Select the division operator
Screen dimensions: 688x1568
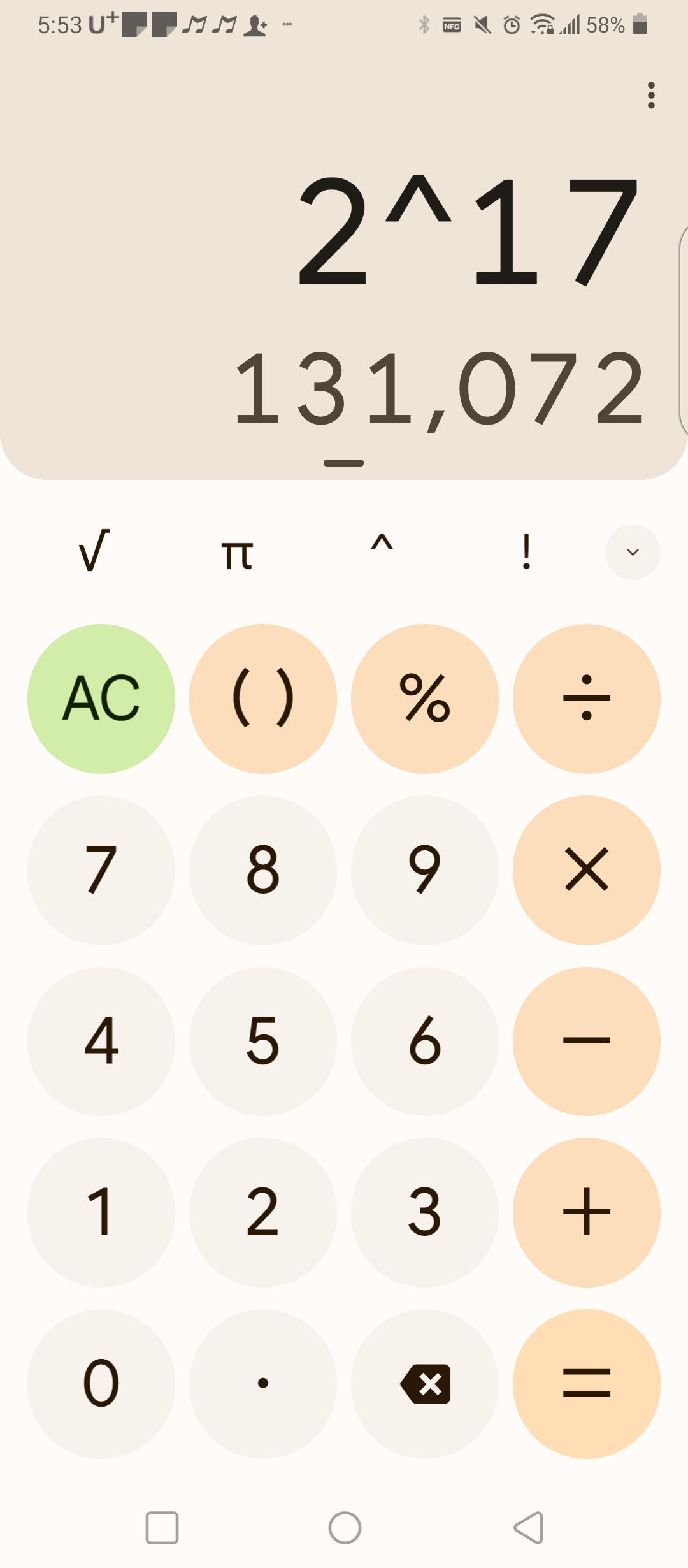coord(587,699)
